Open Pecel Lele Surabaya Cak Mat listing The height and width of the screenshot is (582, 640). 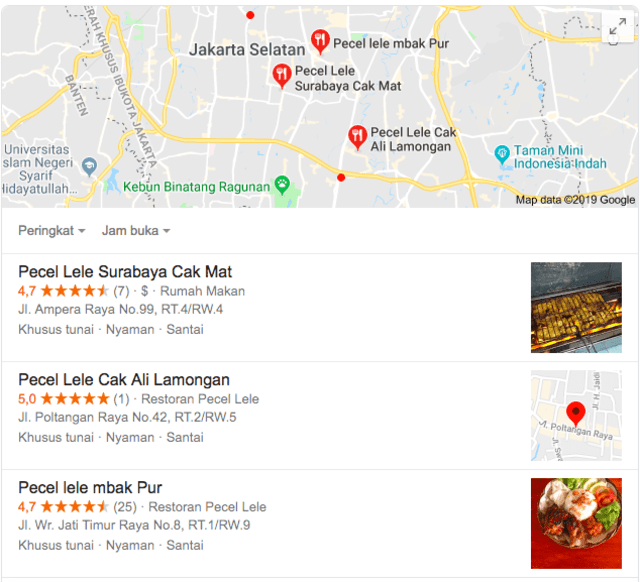click(125, 272)
